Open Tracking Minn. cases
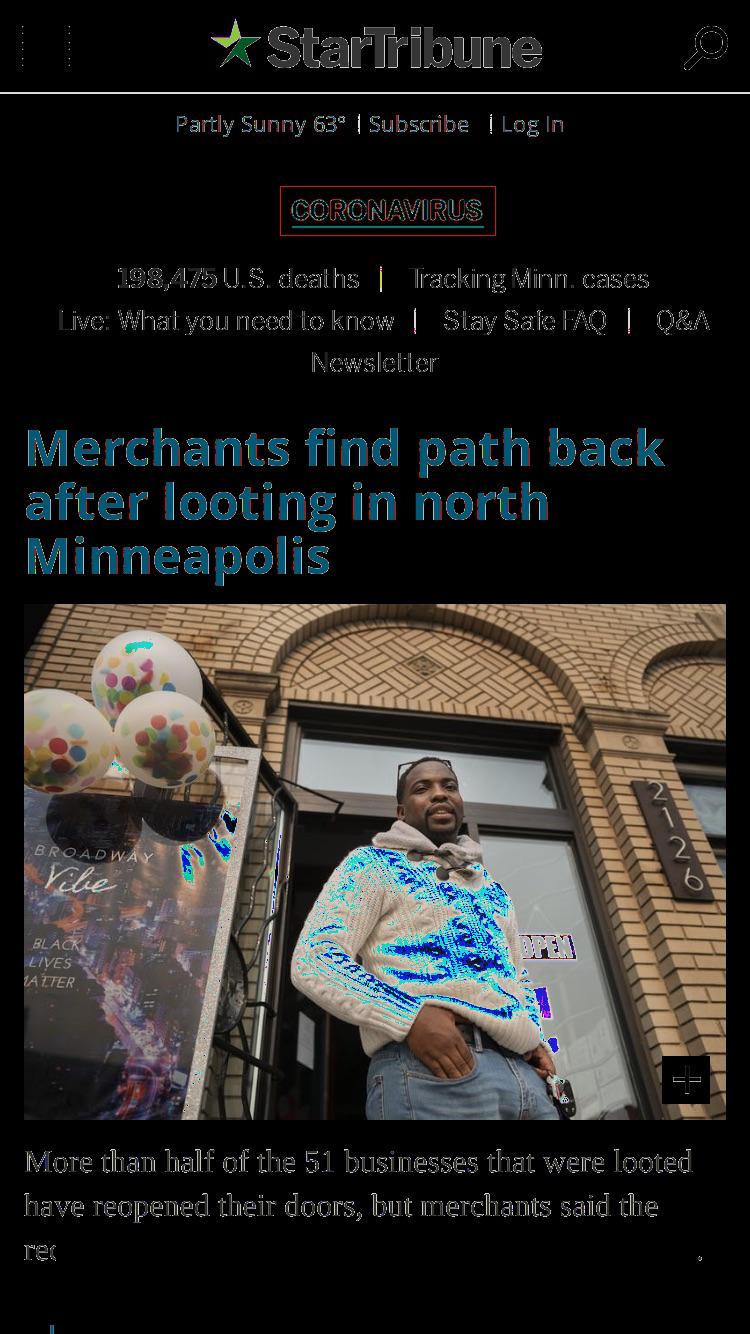 pyautogui.click(x=529, y=278)
